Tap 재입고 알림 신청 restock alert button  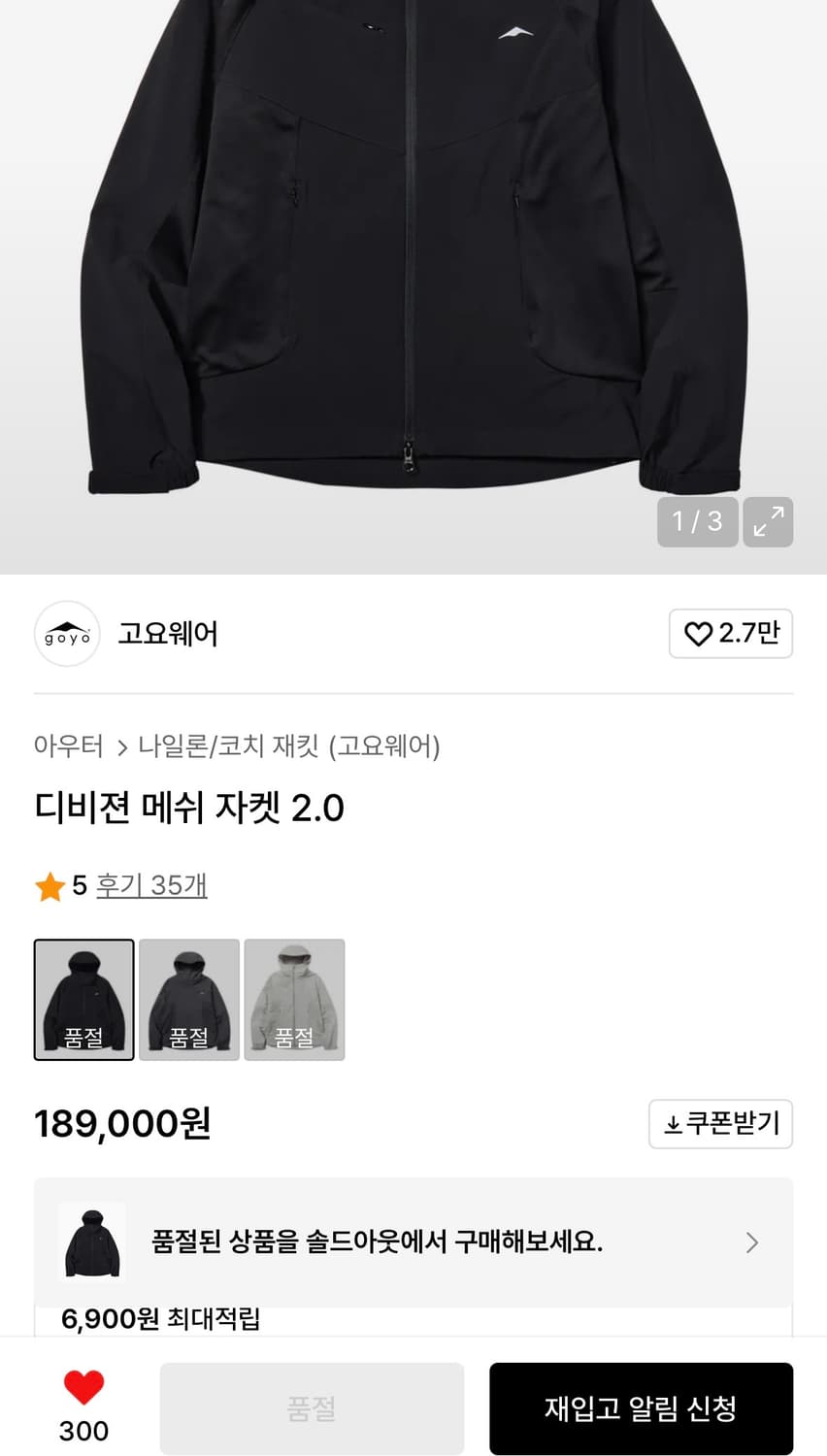641,1408
